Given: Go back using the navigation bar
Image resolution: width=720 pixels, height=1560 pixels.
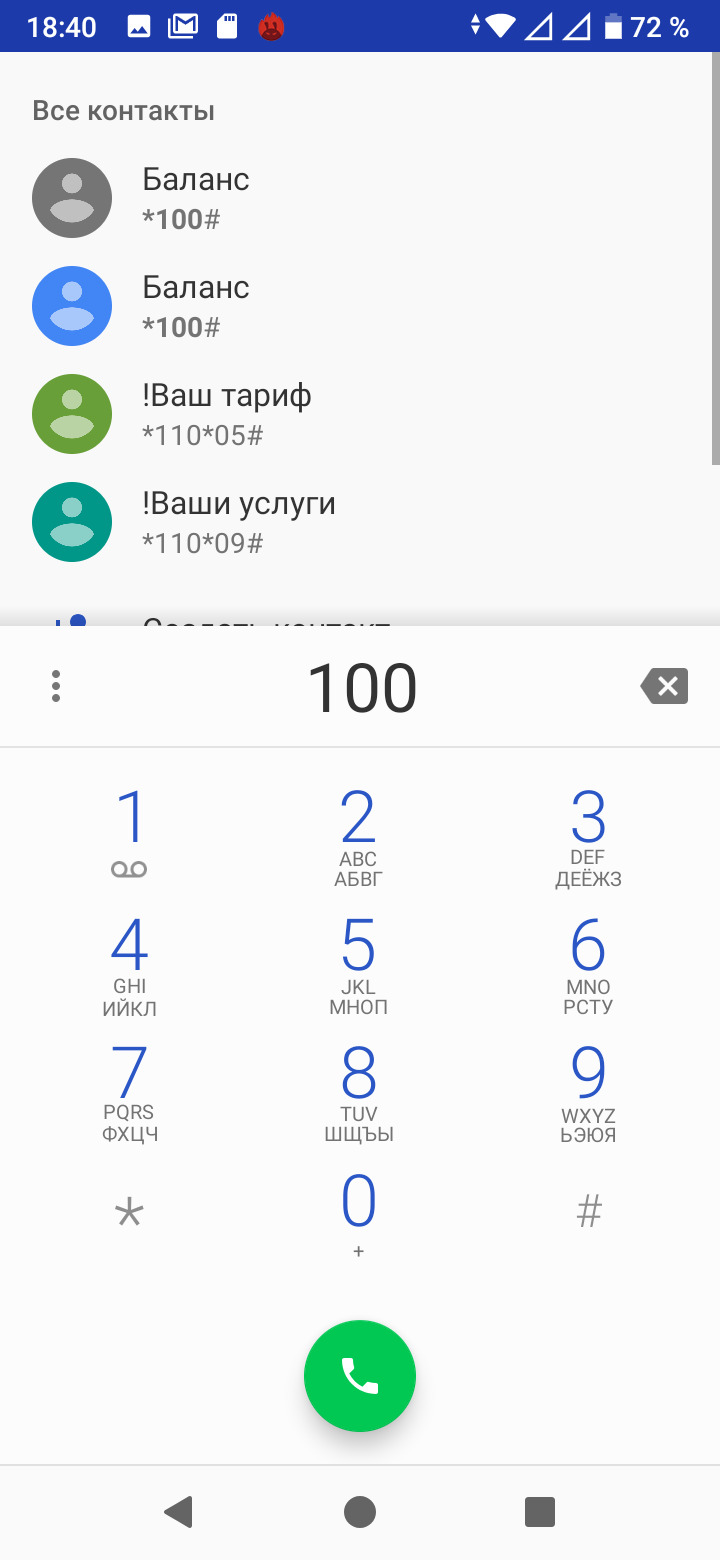Looking at the screenshot, I should [x=178, y=1512].
